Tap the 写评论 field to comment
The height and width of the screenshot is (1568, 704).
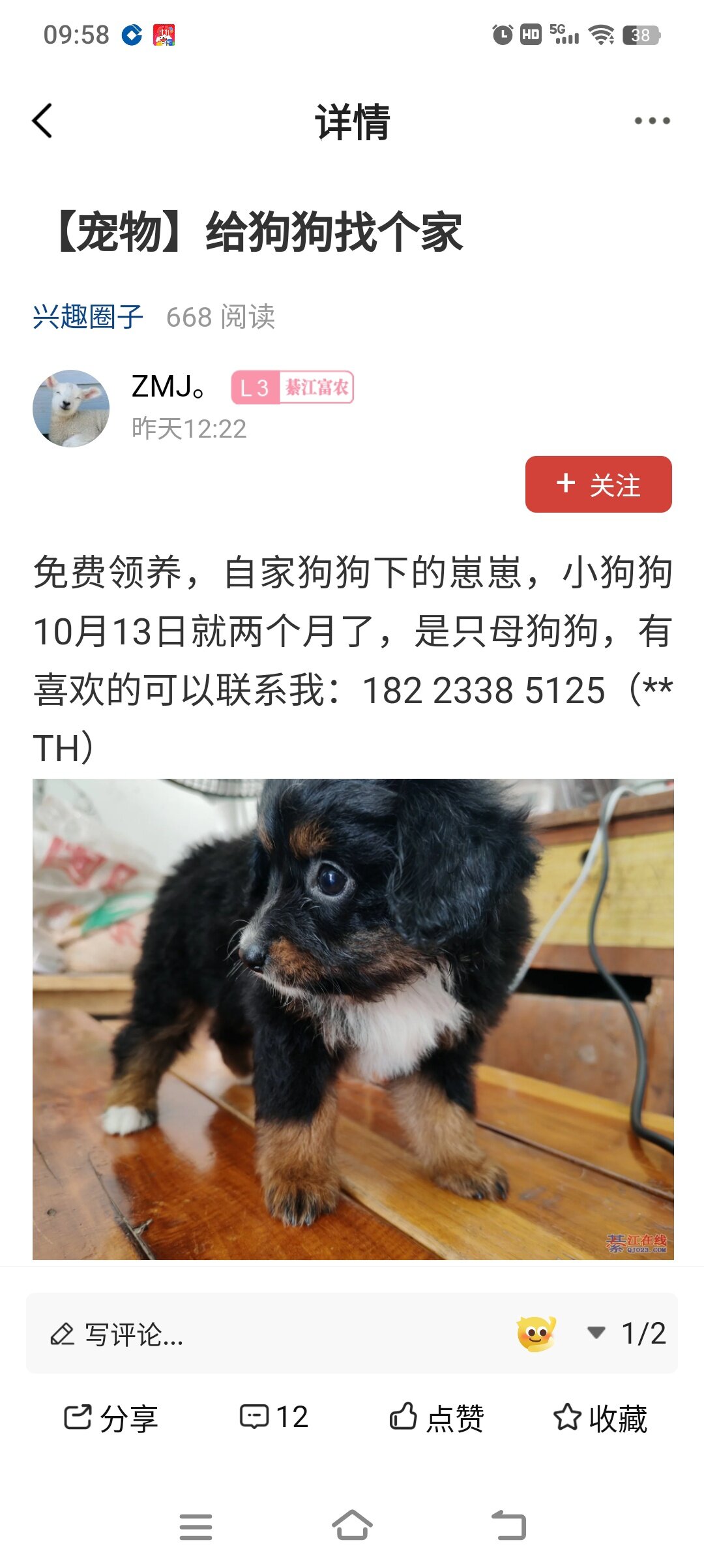(x=261, y=1334)
